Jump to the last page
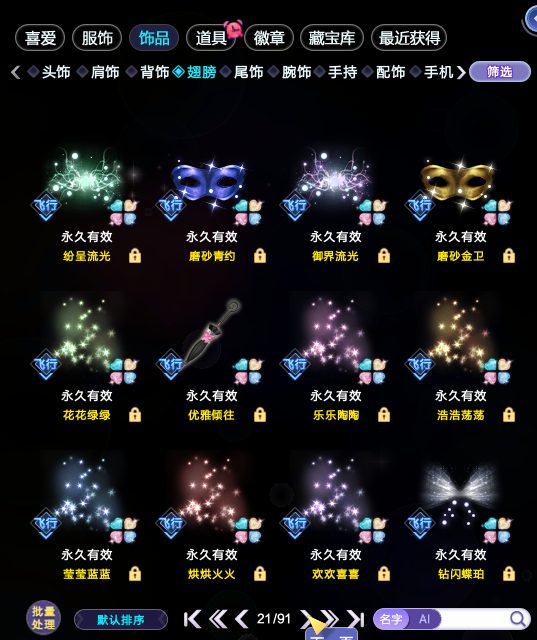537x640 pixels. pyautogui.click(x=356, y=619)
